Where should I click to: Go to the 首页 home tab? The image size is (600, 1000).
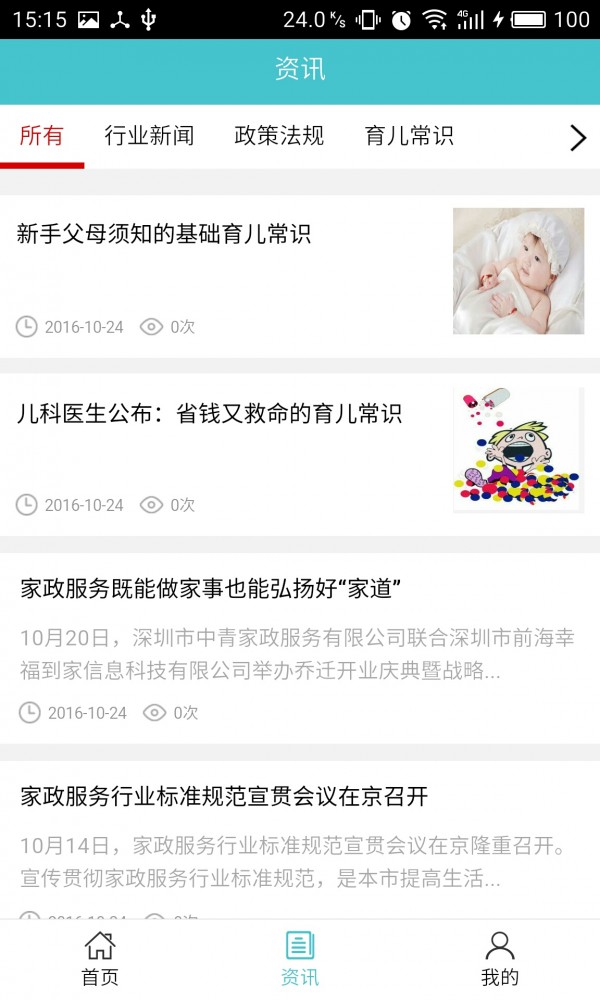click(100, 959)
